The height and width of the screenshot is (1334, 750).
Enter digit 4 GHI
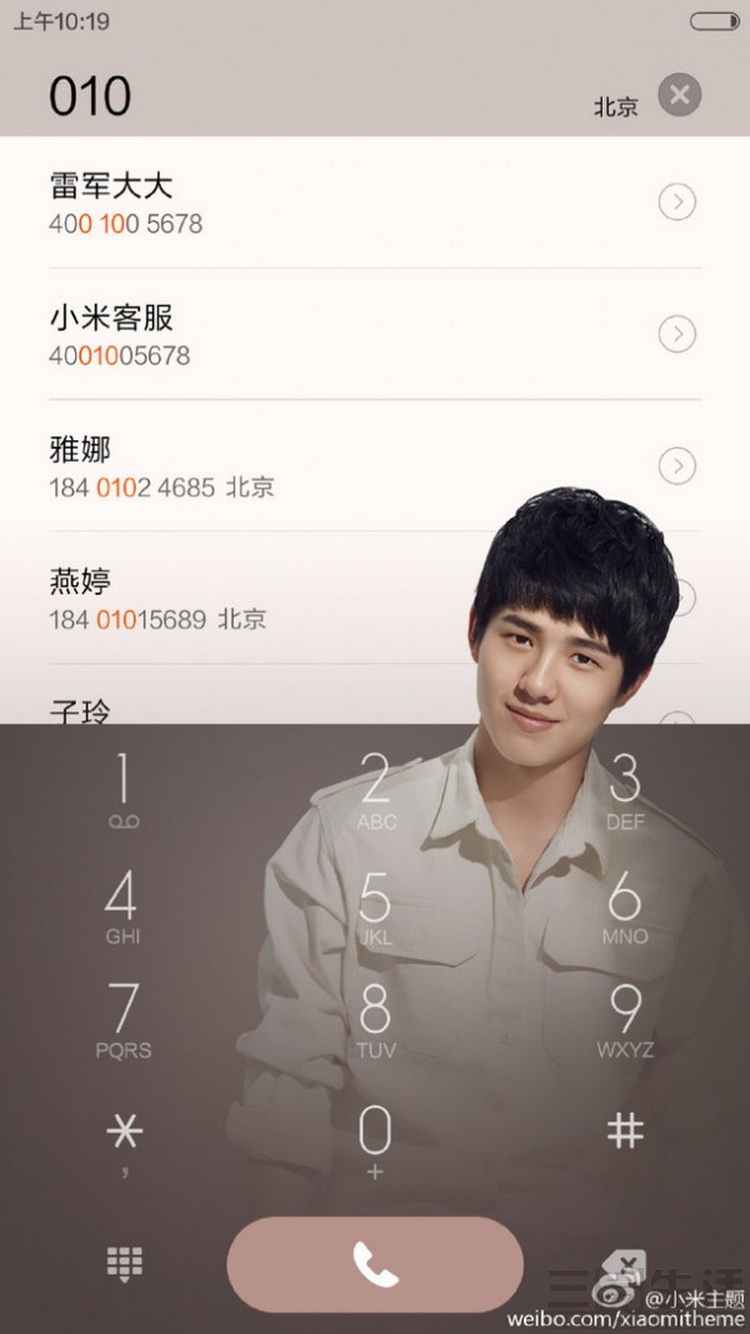click(x=124, y=905)
